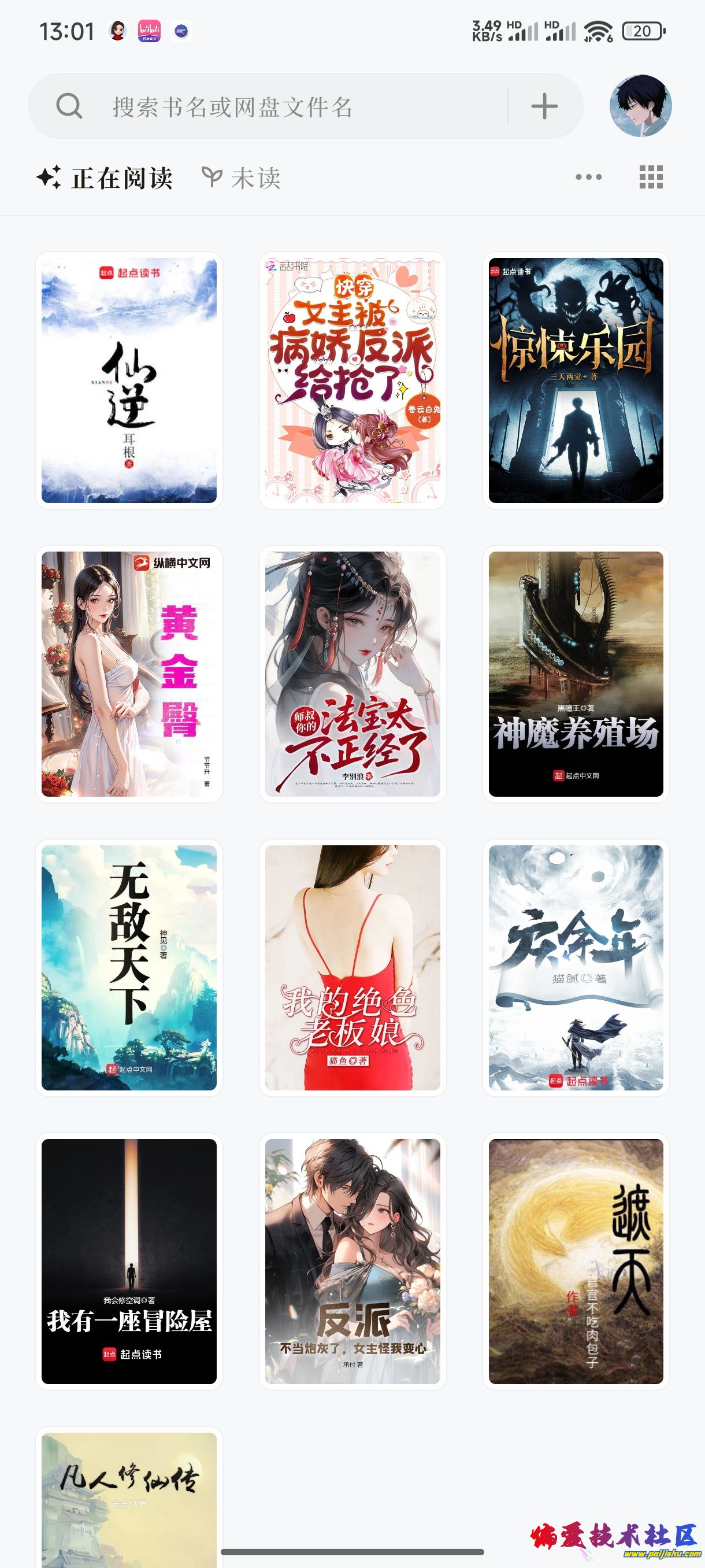The height and width of the screenshot is (1568, 705).
Task: Open the three-dot more options menu
Action: point(588,177)
